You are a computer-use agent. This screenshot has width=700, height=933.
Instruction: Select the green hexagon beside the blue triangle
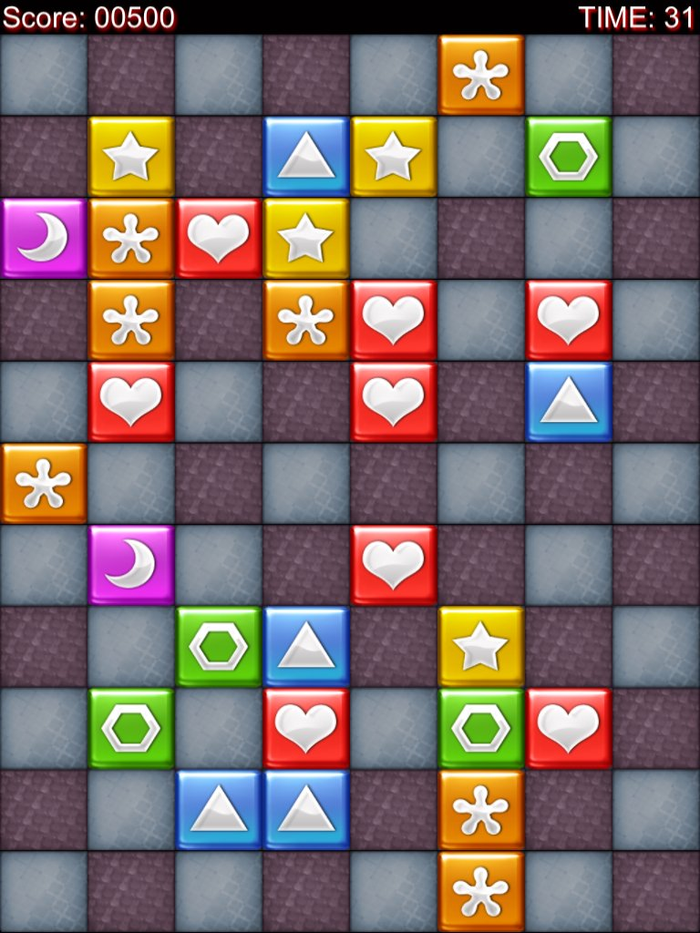(219, 646)
